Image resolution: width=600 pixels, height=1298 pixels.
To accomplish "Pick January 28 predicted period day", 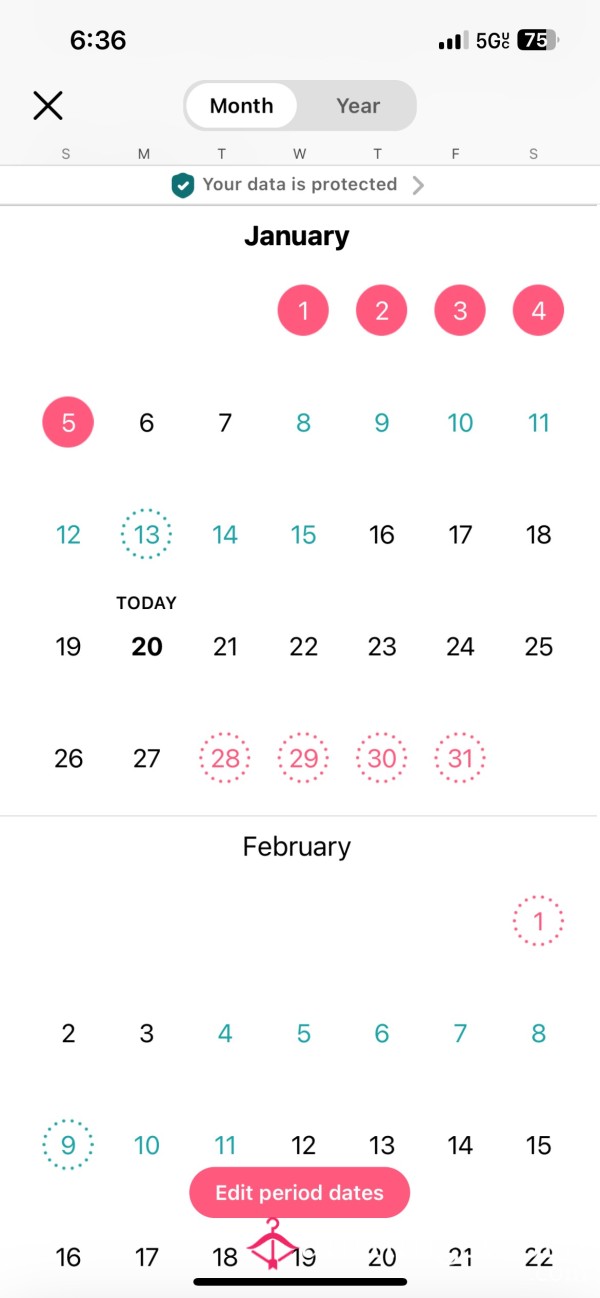I will coord(225,759).
